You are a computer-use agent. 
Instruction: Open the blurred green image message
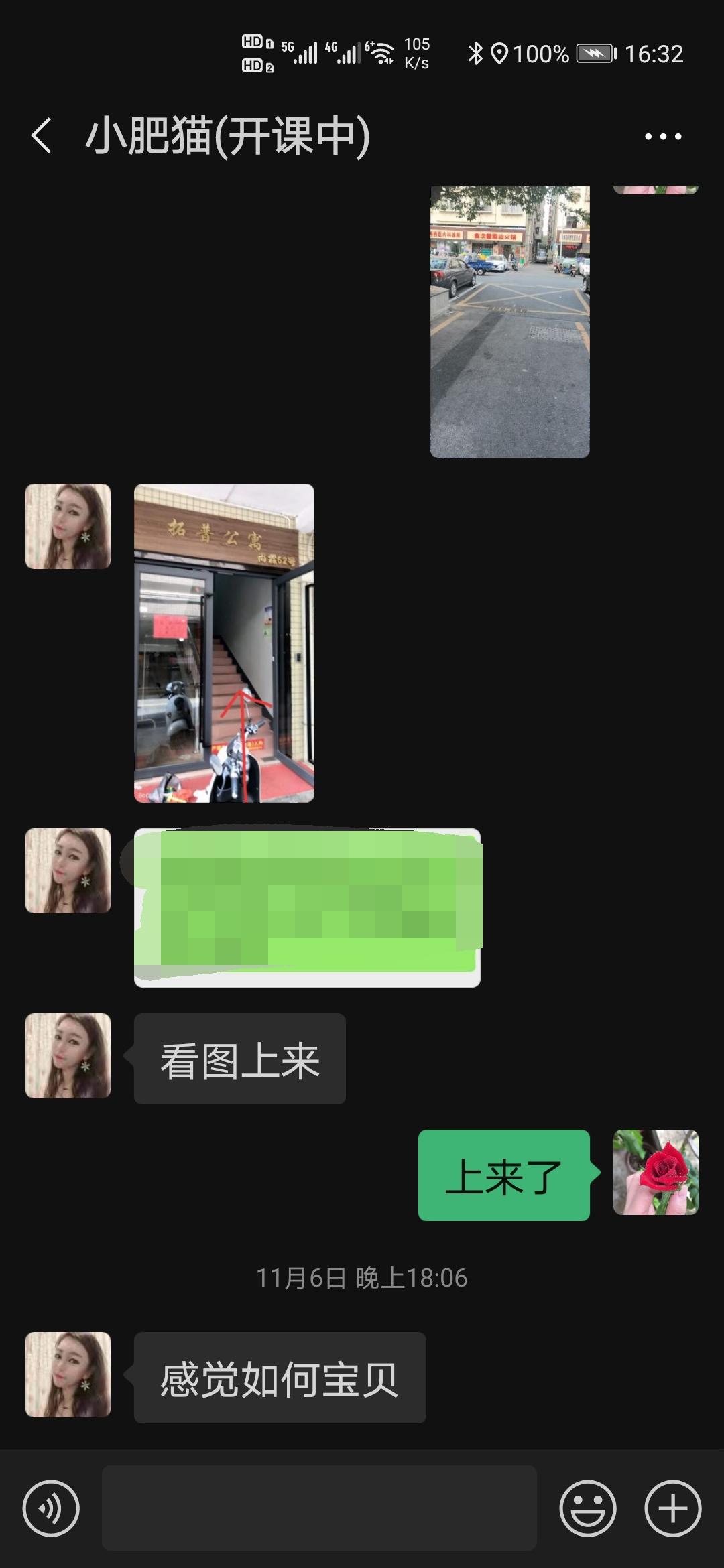[307, 907]
